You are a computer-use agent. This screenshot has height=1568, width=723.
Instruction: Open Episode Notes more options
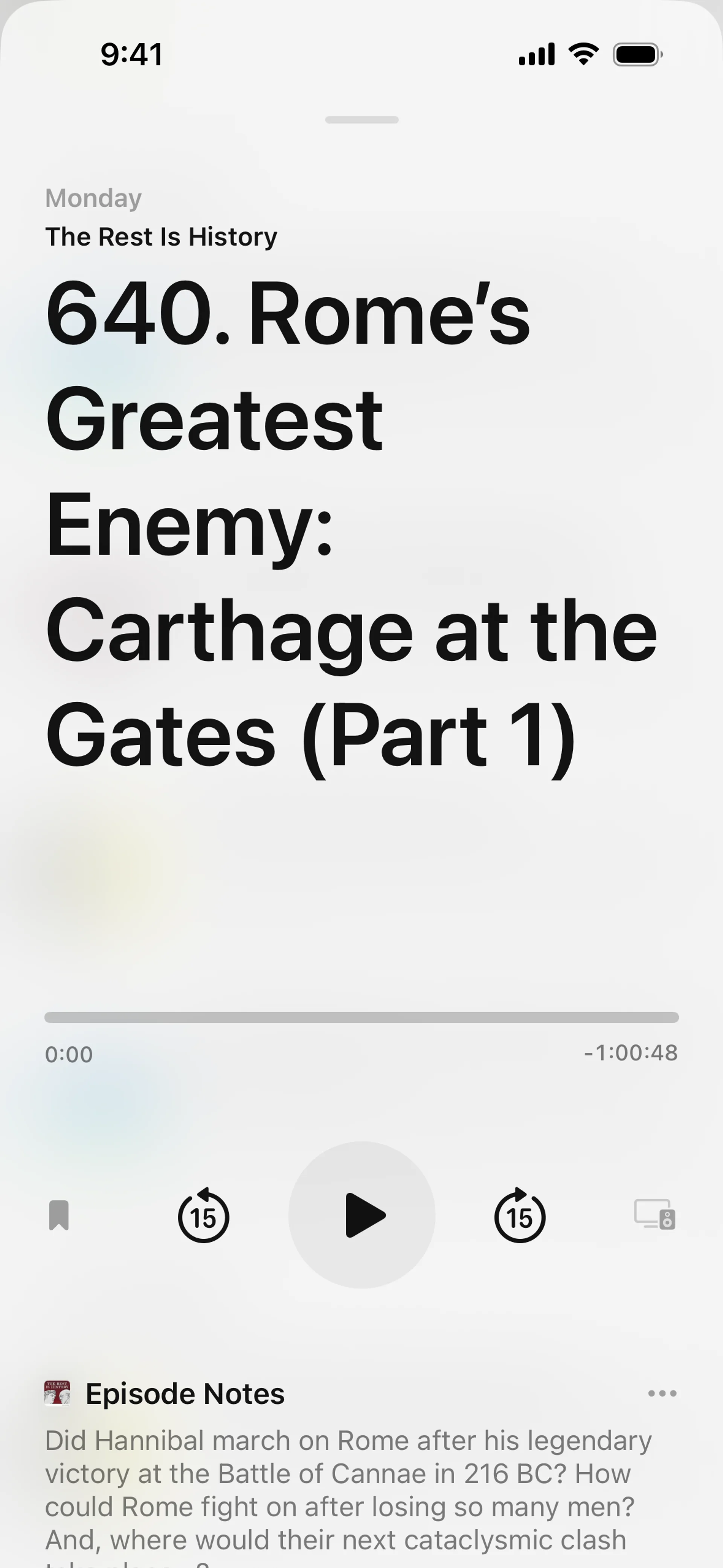662,1393
